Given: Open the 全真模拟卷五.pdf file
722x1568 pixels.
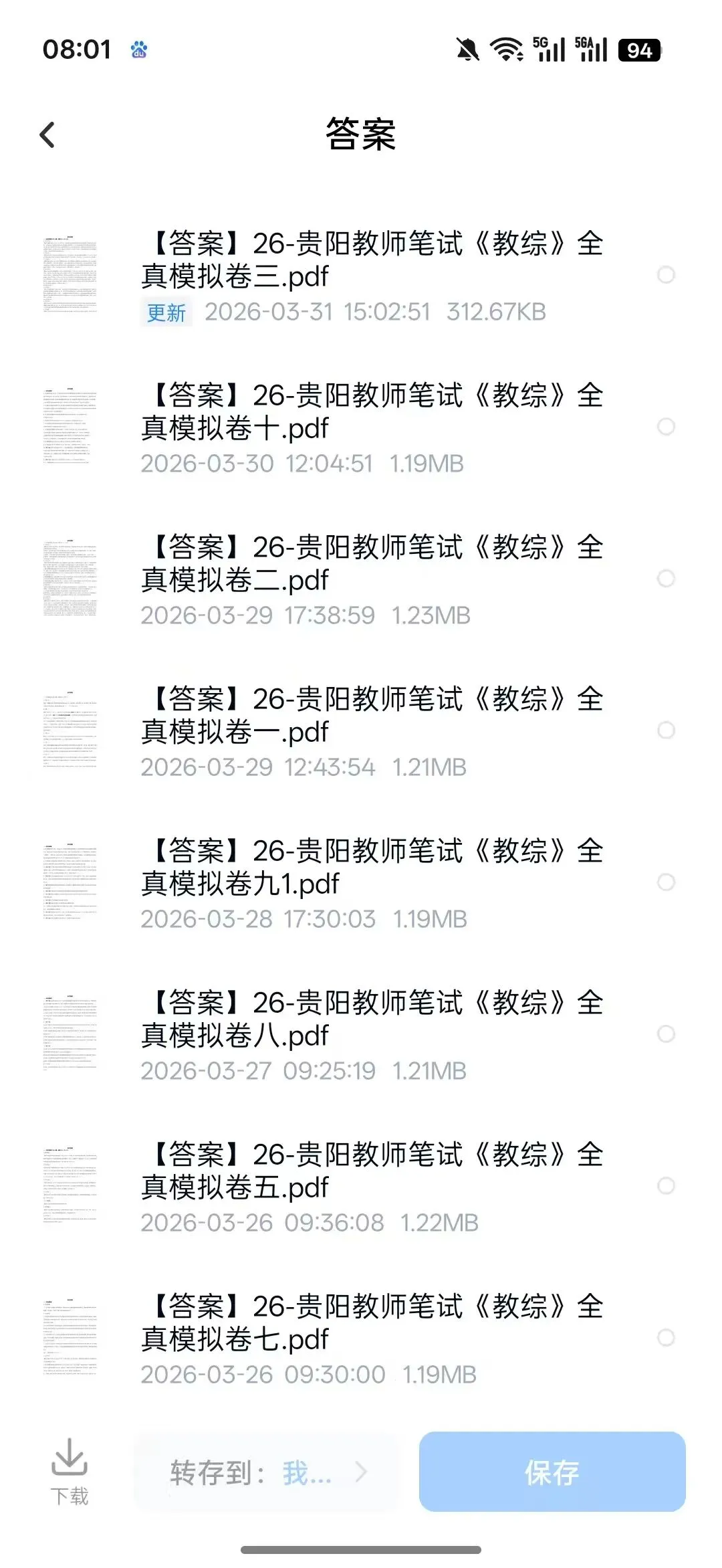Looking at the screenshot, I should [x=372, y=1171].
